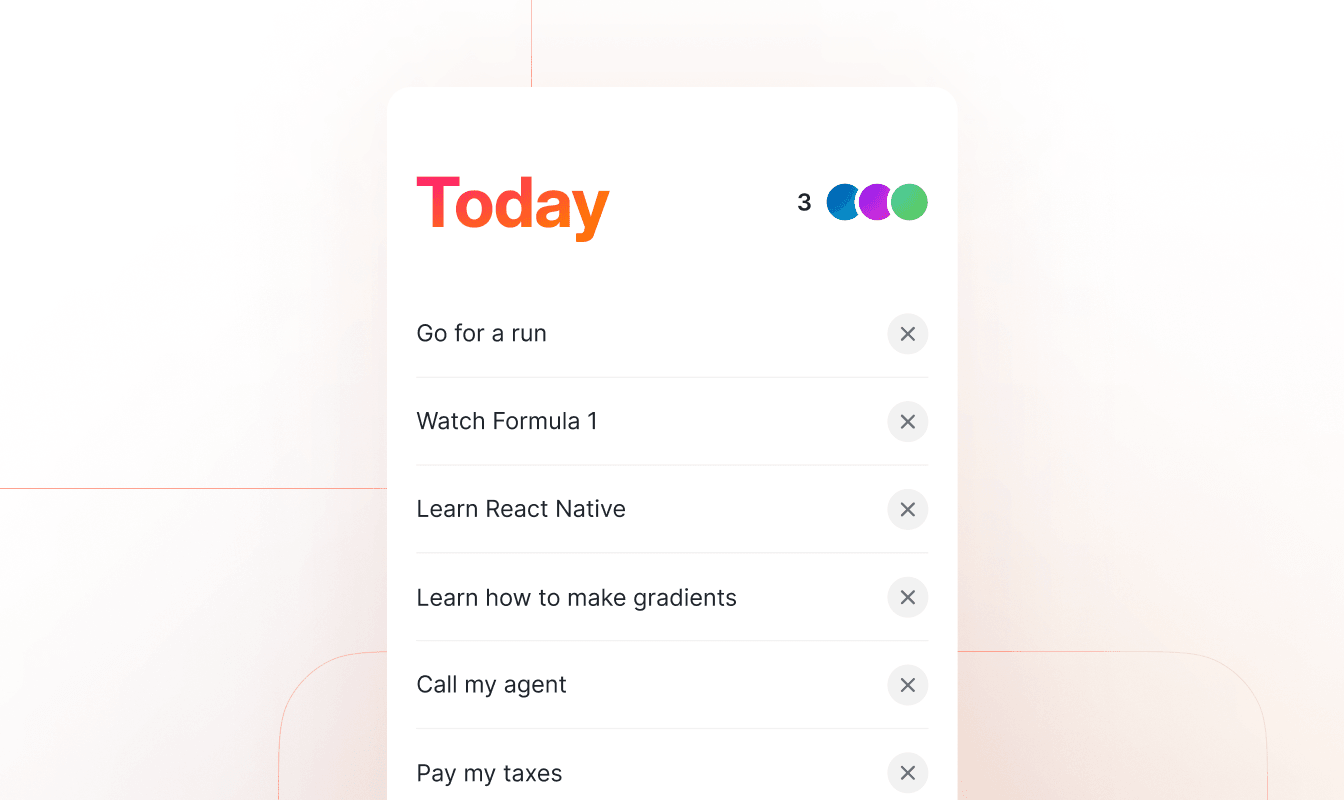Screen dimensions: 1344x800
Task: Delete "Learn how to make gradients"
Action: coord(907,597)
